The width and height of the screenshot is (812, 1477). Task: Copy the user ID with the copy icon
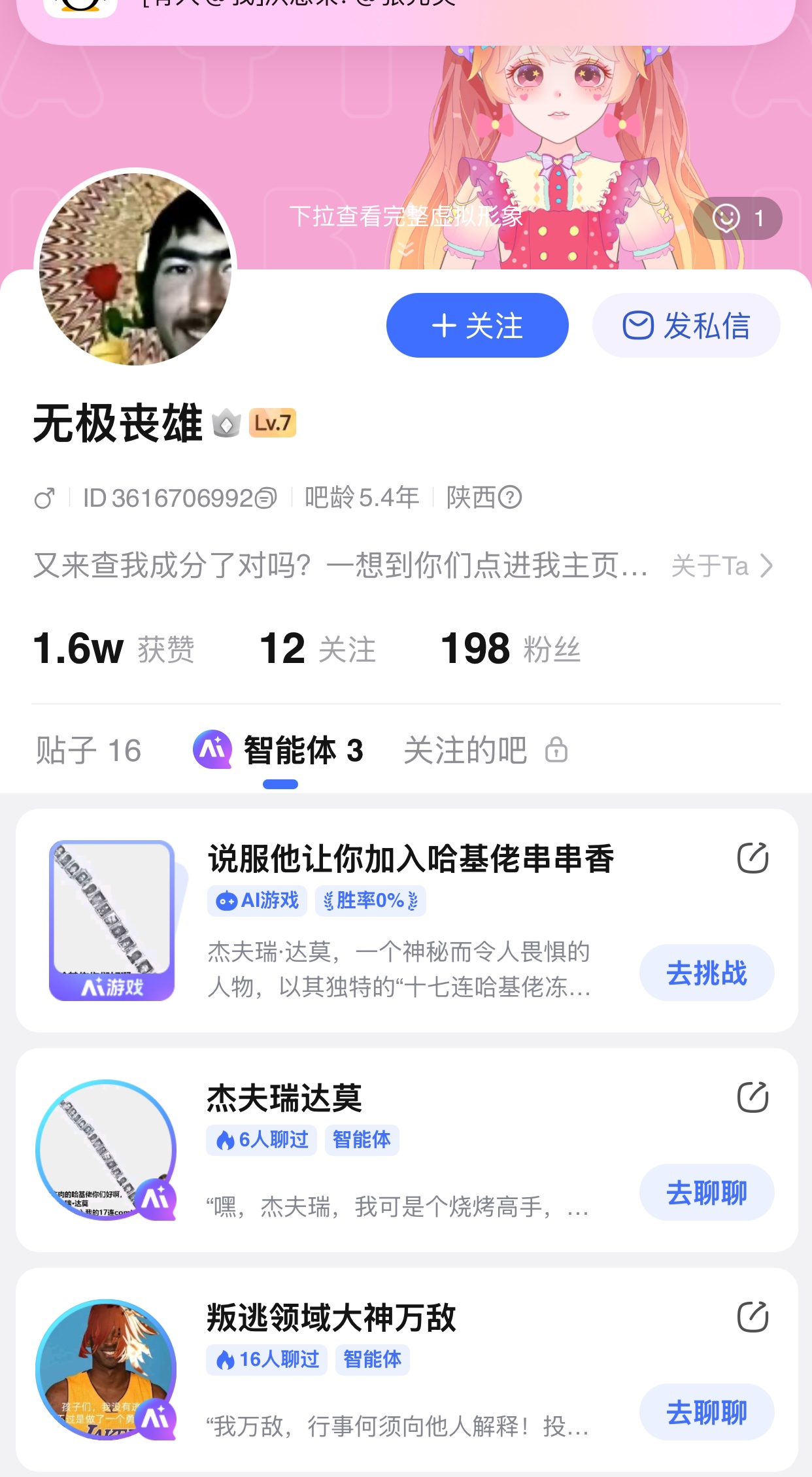(x=266, y=498)
